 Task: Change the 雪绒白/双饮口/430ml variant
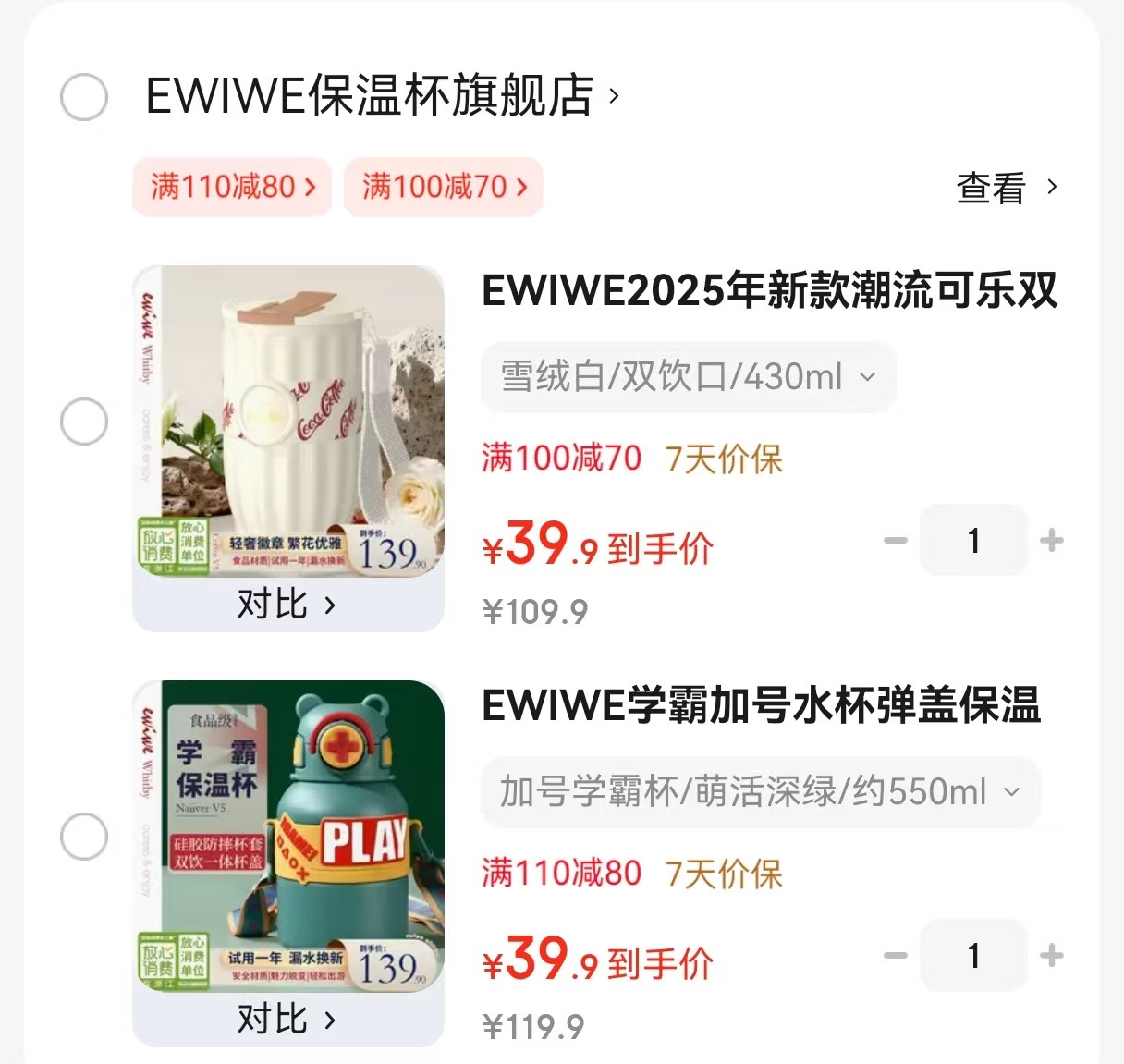click(688, 377)
